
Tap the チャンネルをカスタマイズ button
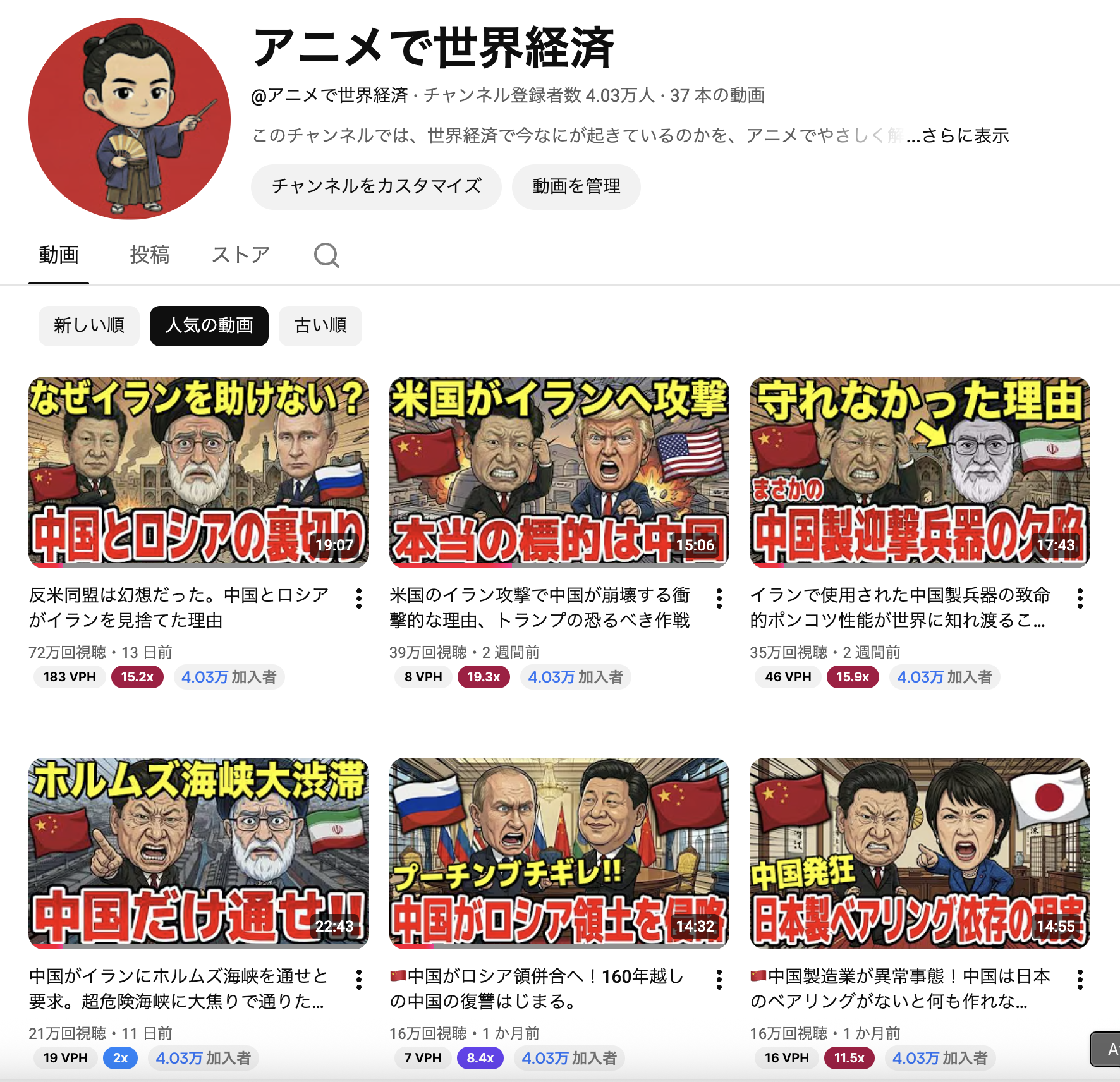click(376, 186)
